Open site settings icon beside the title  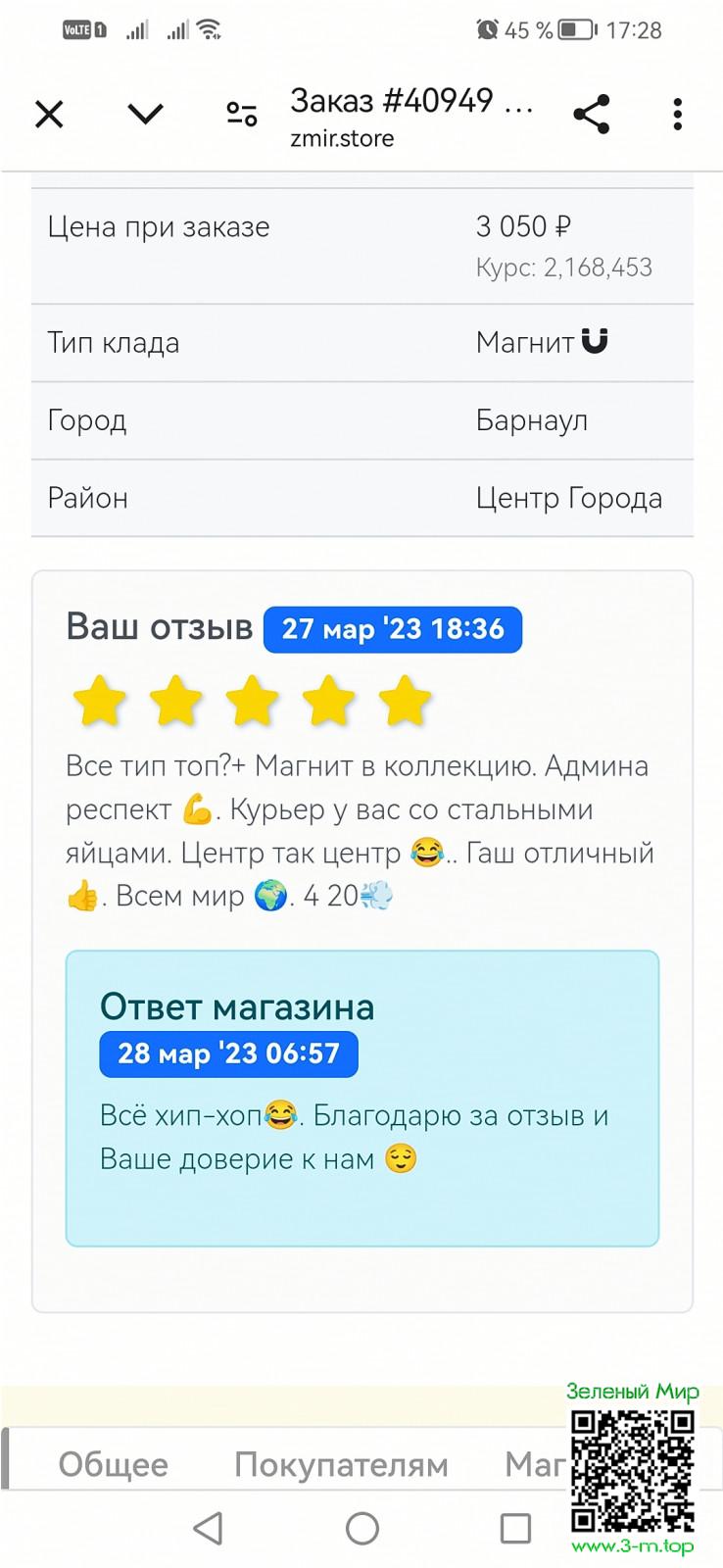pos(241,115)
